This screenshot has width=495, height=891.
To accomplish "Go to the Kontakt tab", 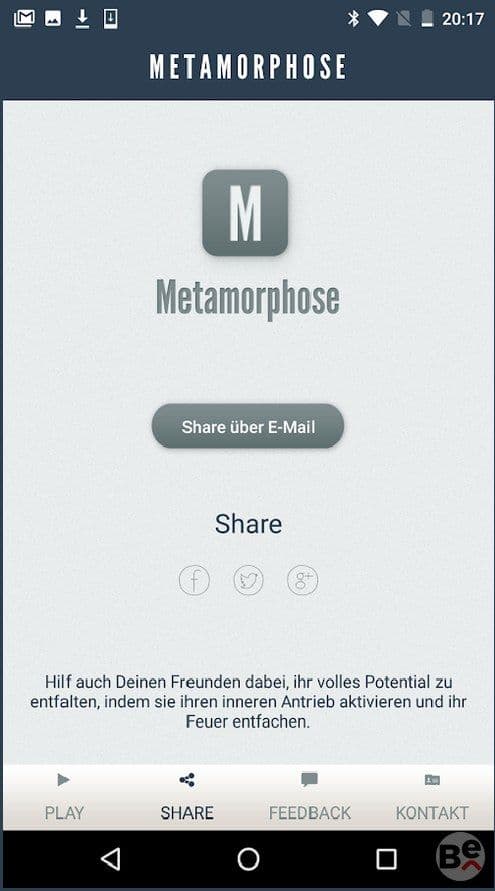I will pos(432,797).
